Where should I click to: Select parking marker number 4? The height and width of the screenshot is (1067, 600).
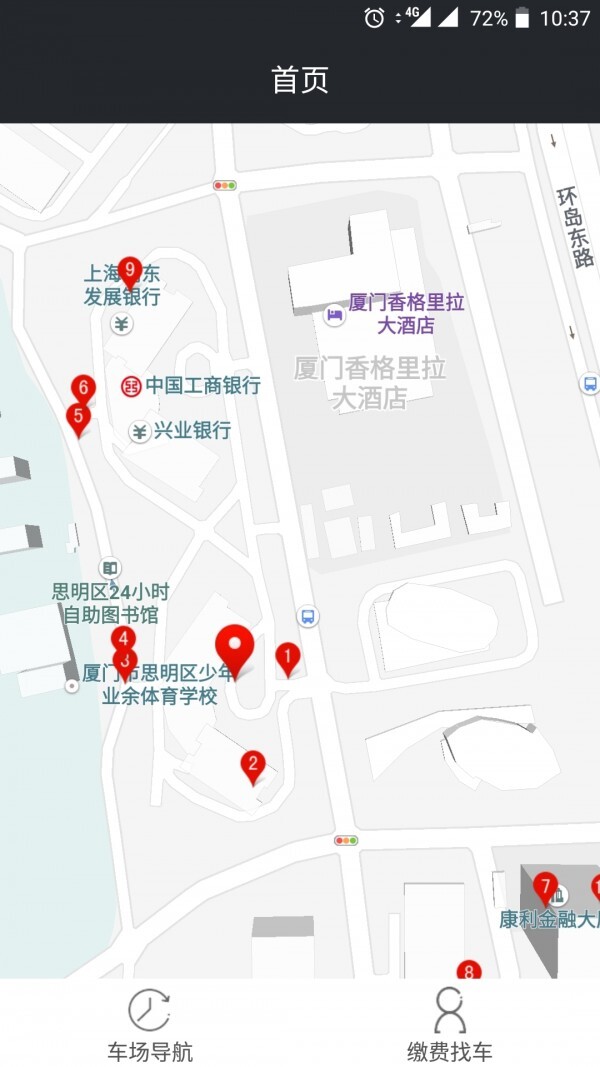point(123,639)
